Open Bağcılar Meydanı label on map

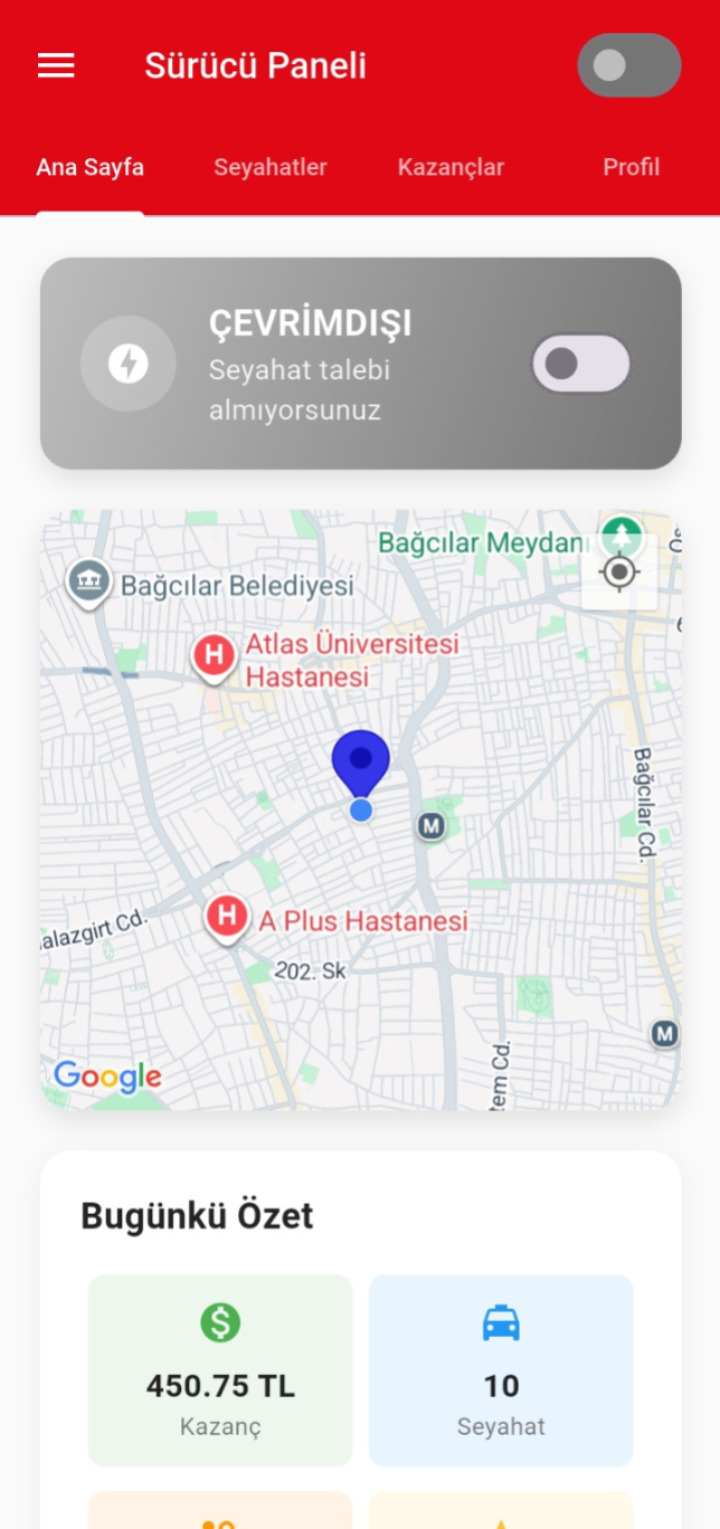[x=484, y=540]
